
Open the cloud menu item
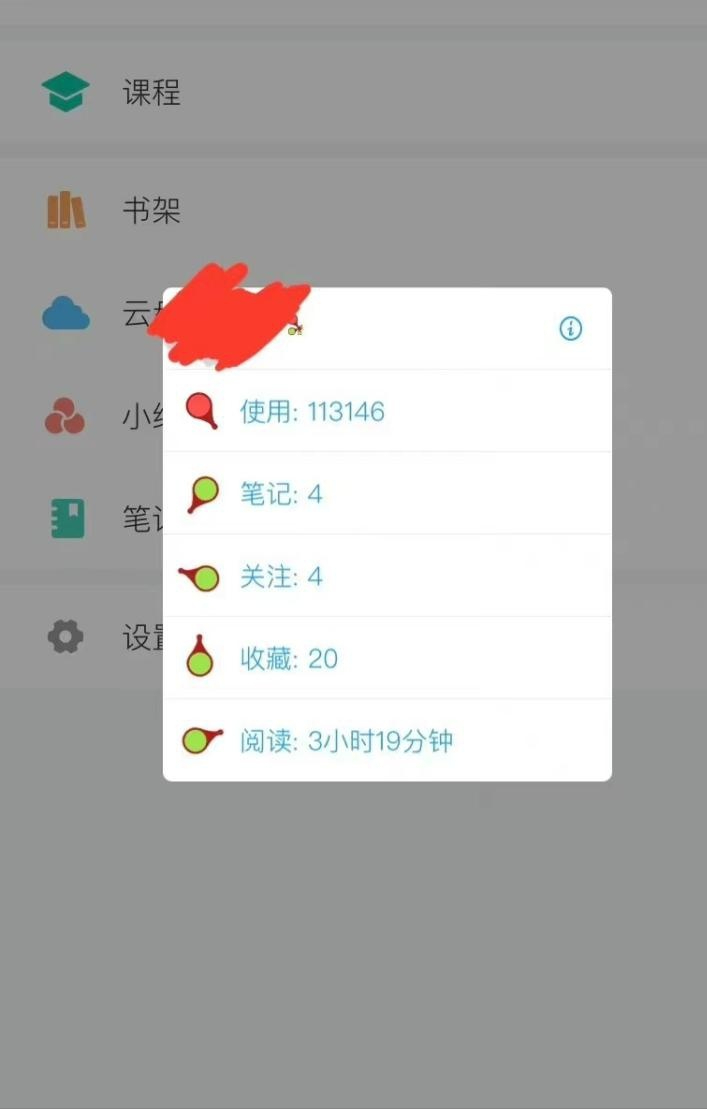[66, 314]
